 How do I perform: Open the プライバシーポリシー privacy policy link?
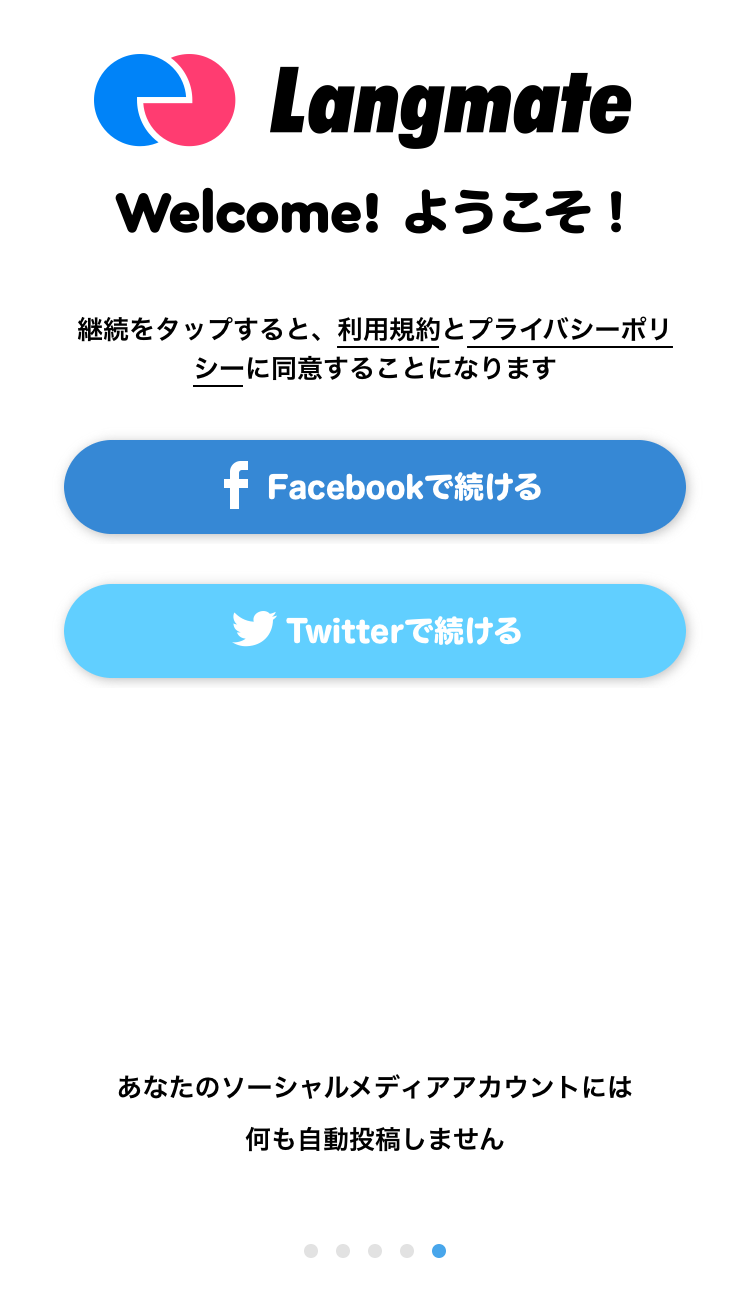point(570,329)
